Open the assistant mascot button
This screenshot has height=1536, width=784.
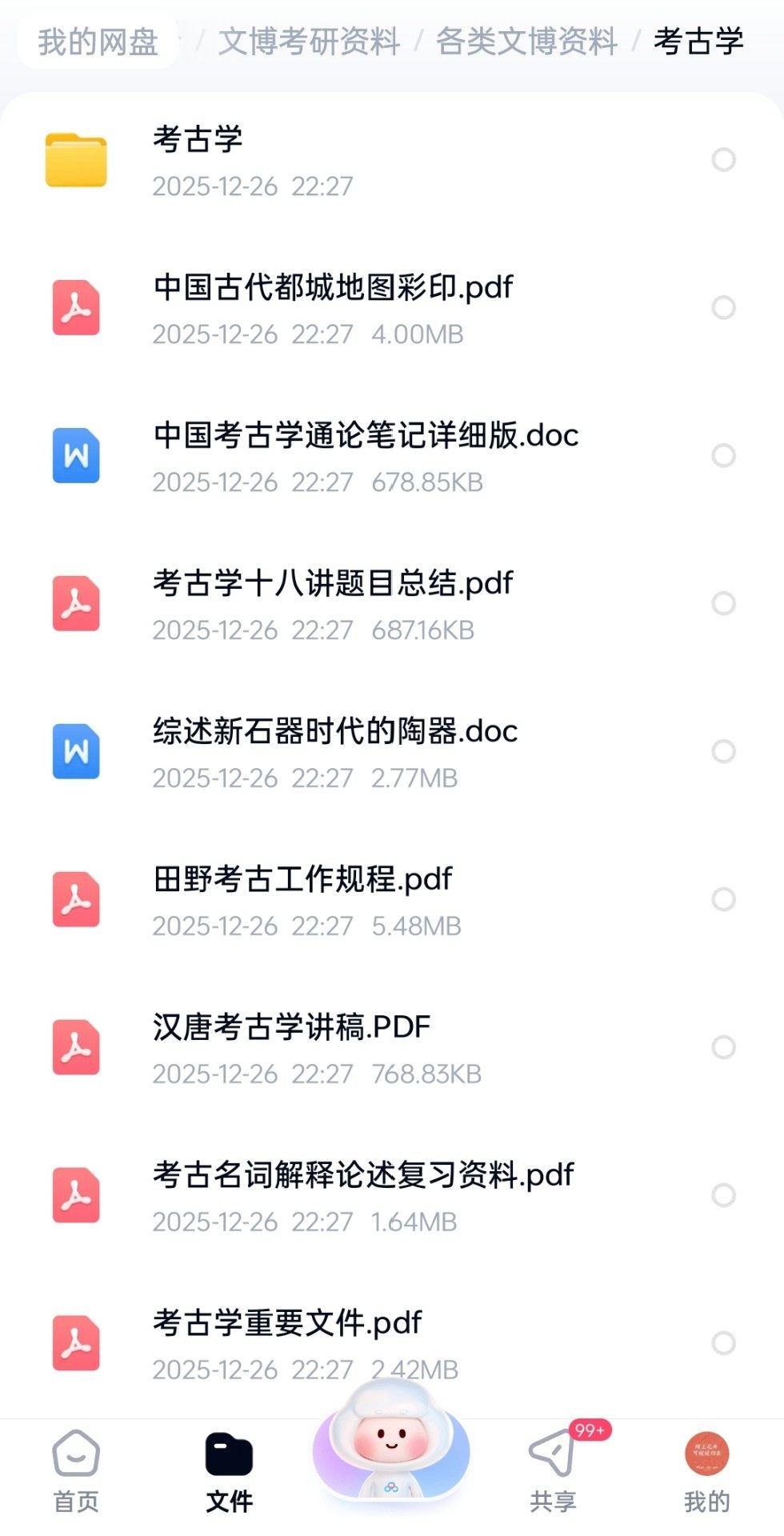pos(391,1448)
